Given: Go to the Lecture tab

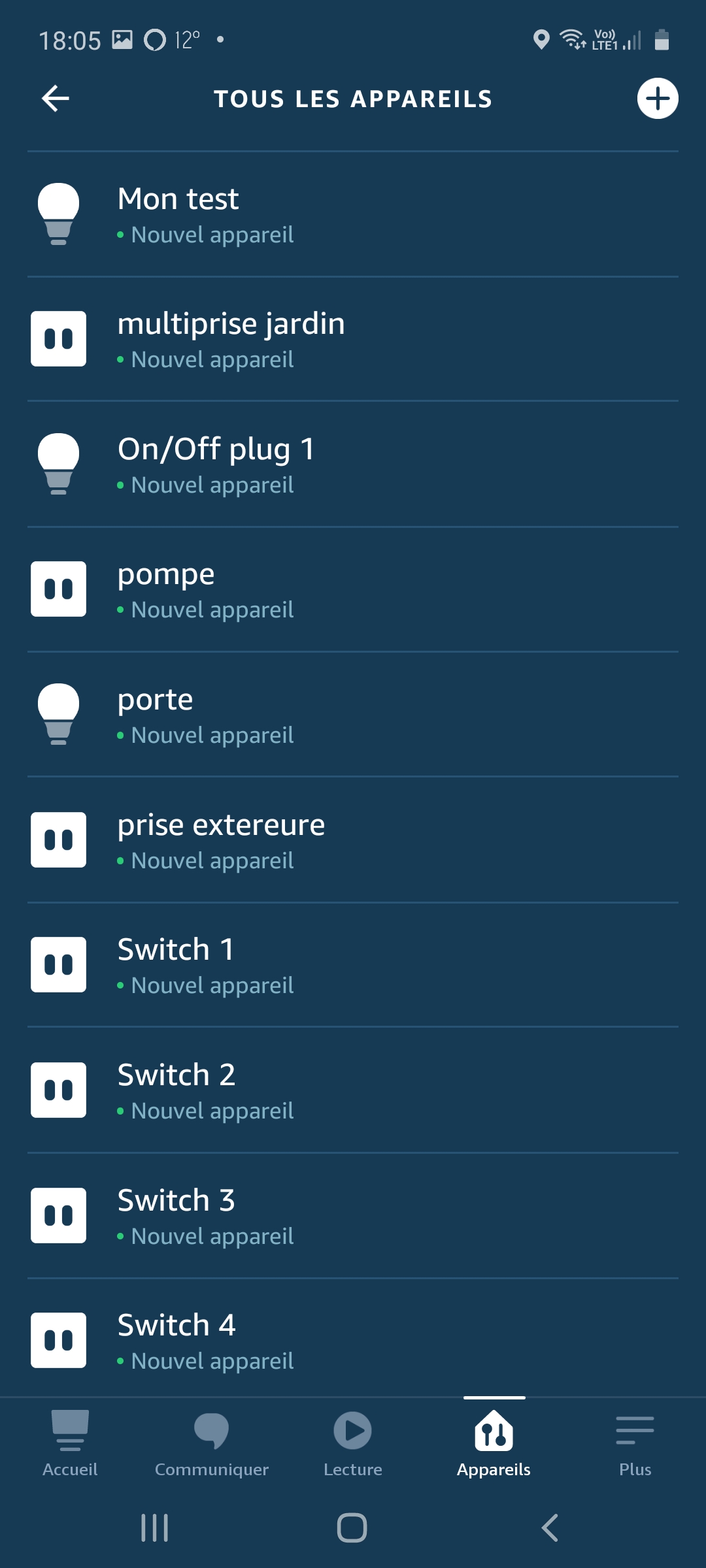Looking at the screenshot, I should 353,1443.
